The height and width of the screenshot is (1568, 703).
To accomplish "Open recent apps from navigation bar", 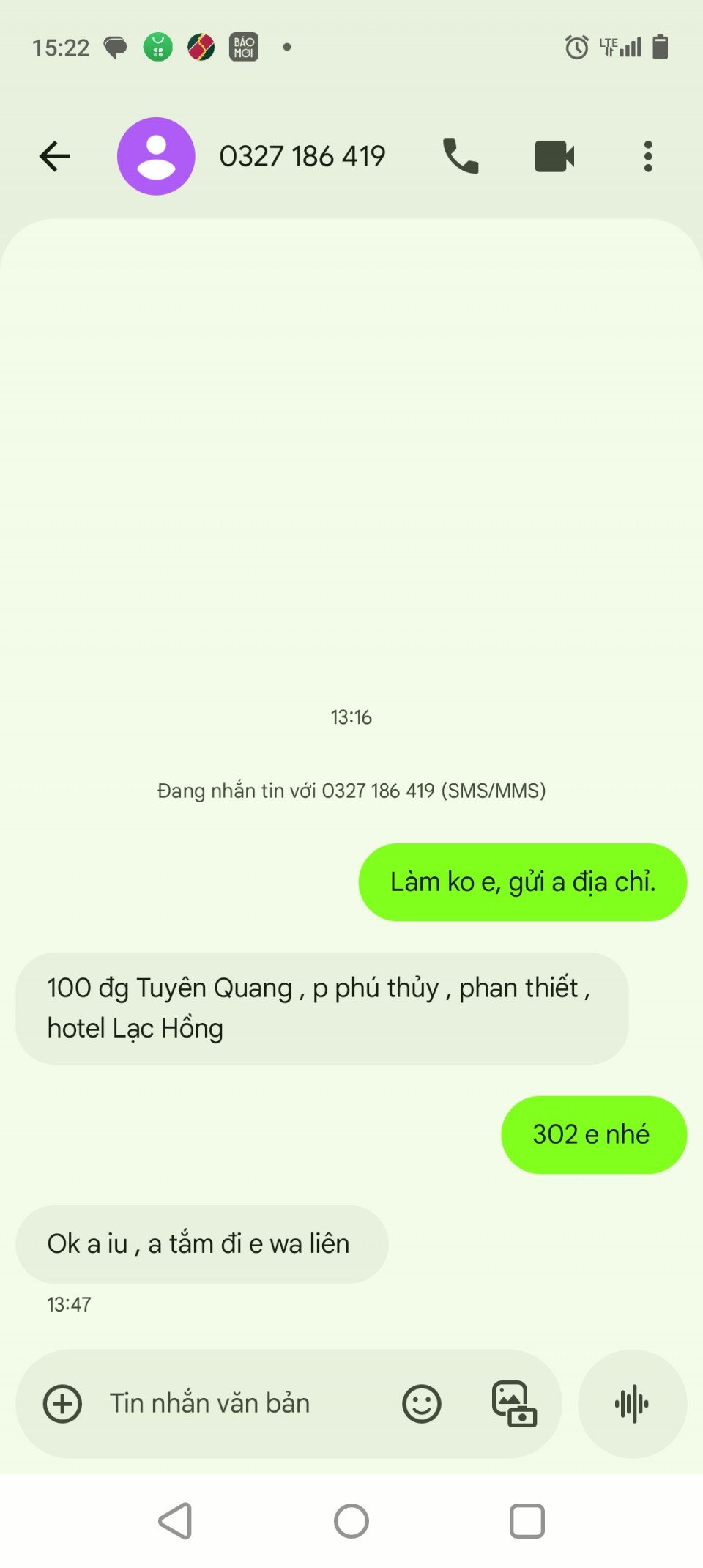I will (x=527, y=1521).
